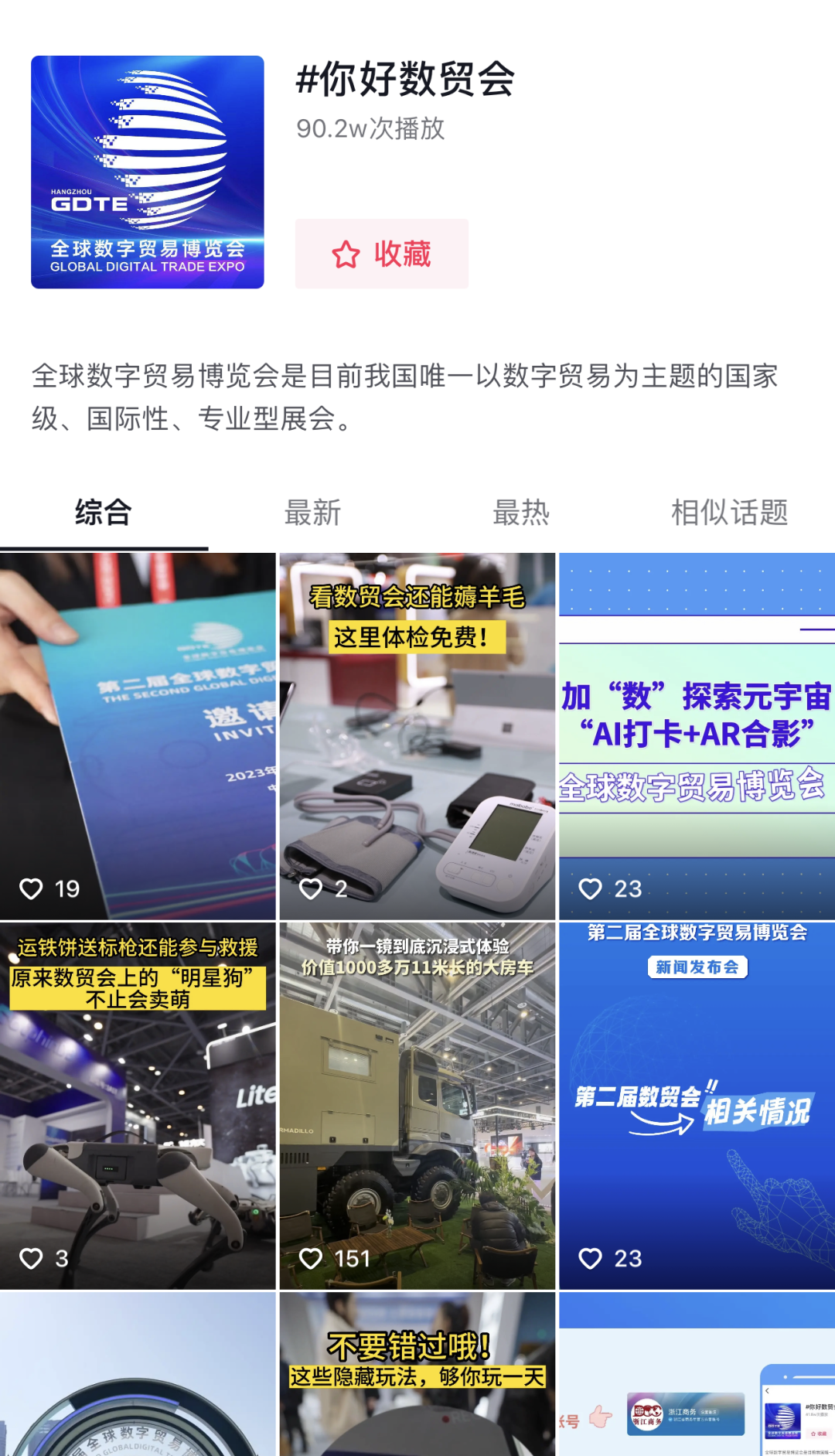Open the 11米长的大房车 video
Viewport: 835px width, 1456px height.
[417, 1106]
